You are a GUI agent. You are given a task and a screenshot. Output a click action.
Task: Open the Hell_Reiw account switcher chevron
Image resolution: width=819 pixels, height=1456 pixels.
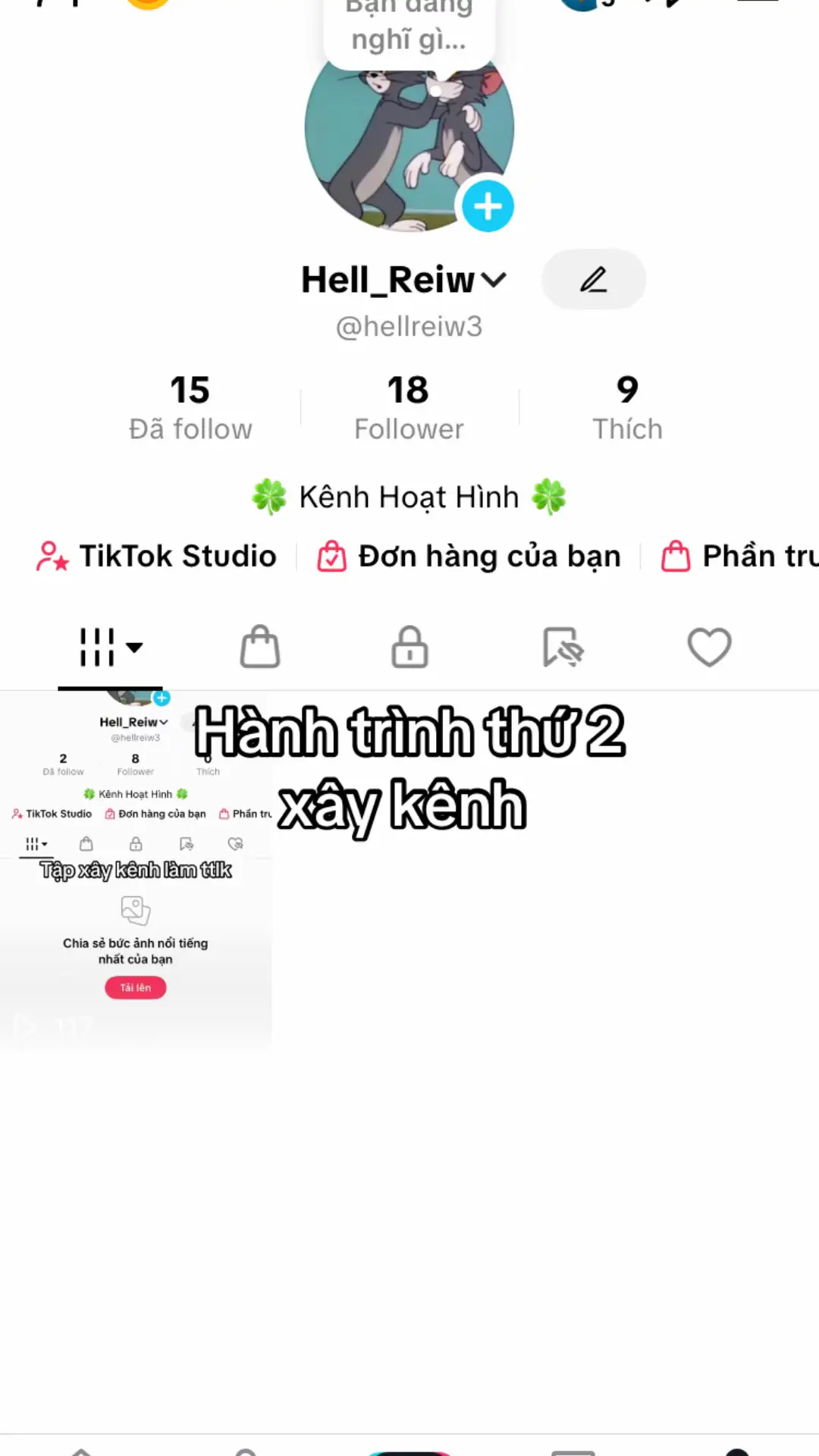click(494, 280)
